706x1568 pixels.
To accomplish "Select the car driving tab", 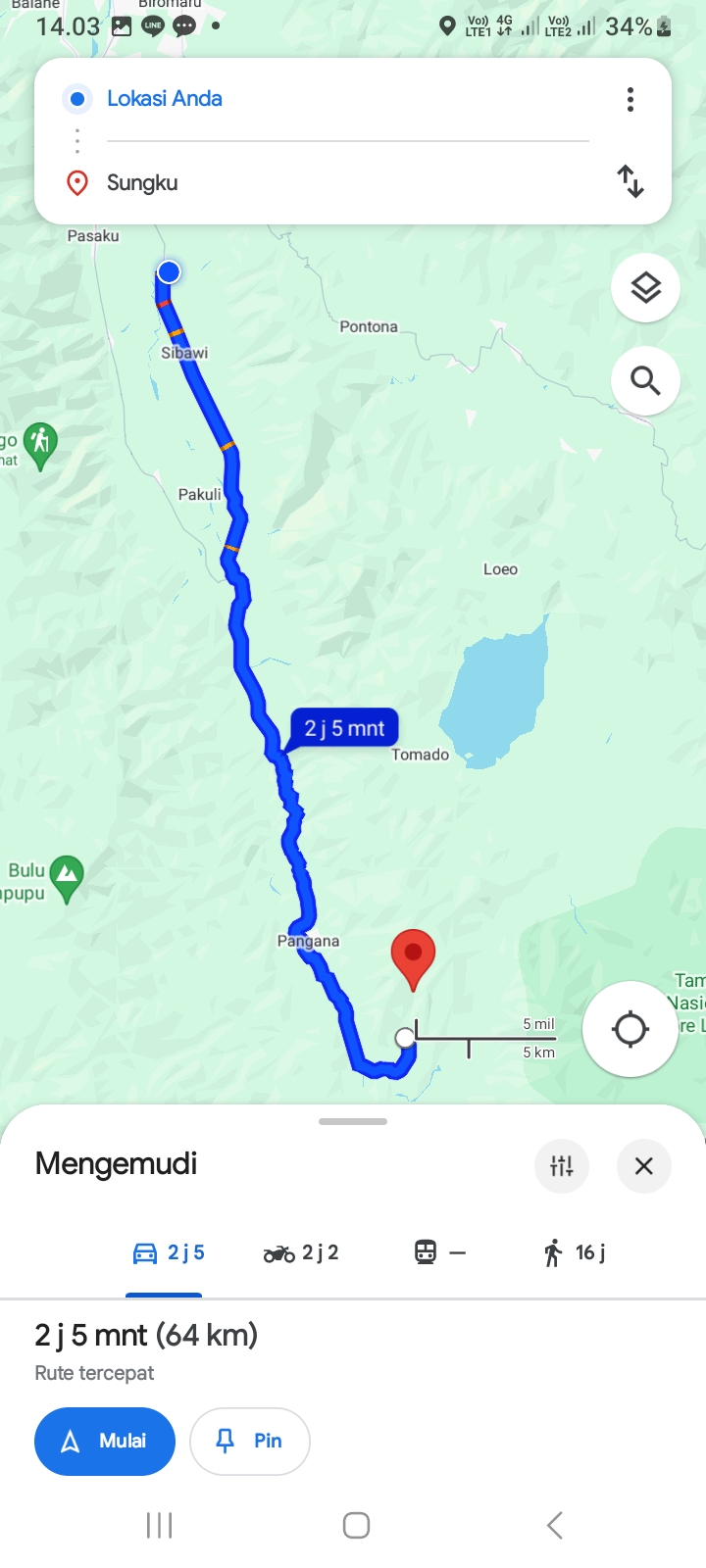I will tap(168, 1252).
